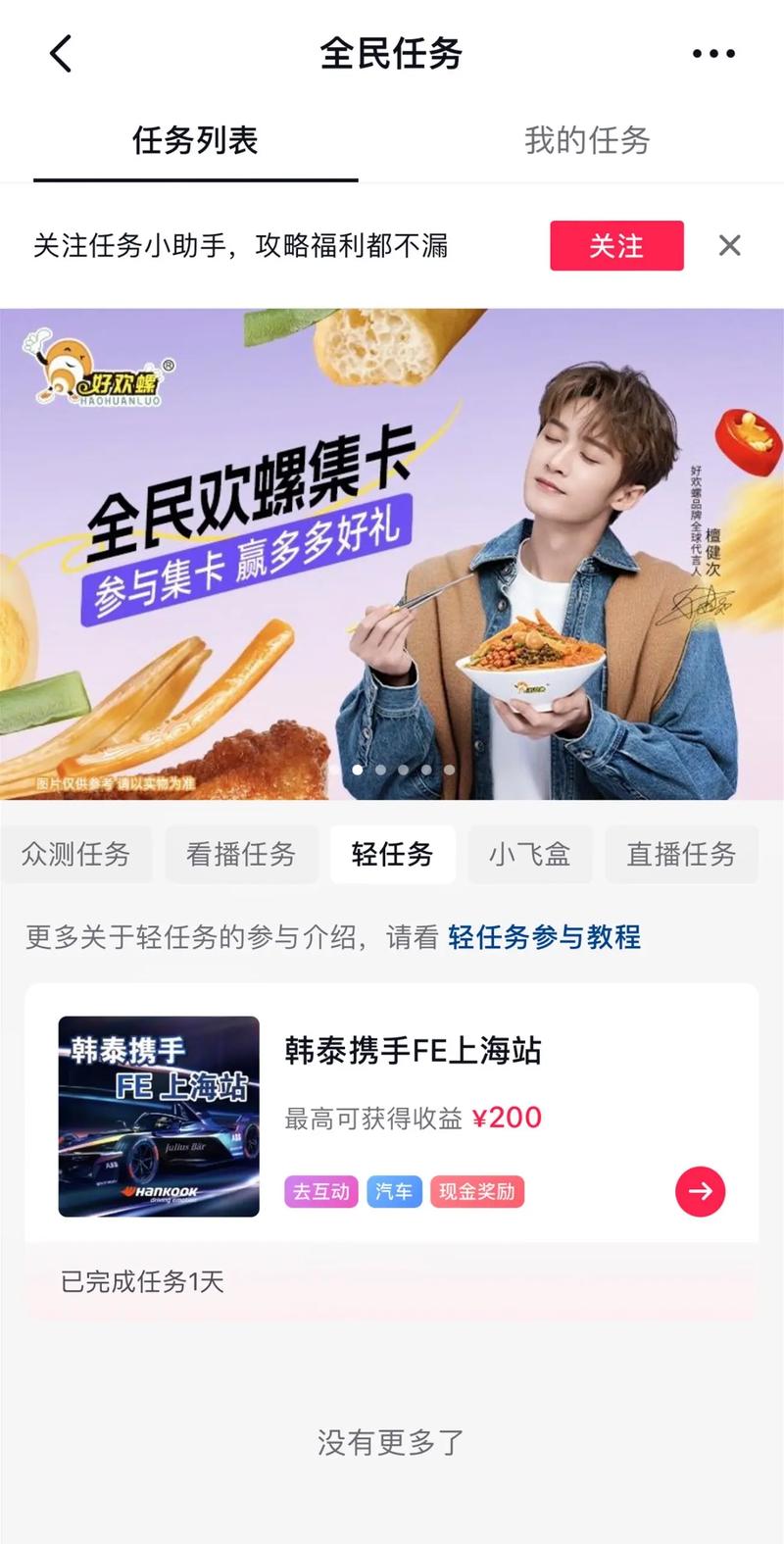This screenshot has width=784, height=1544.
Task: Switch to the 众测任务 category
Action: [x=75, y=854]
